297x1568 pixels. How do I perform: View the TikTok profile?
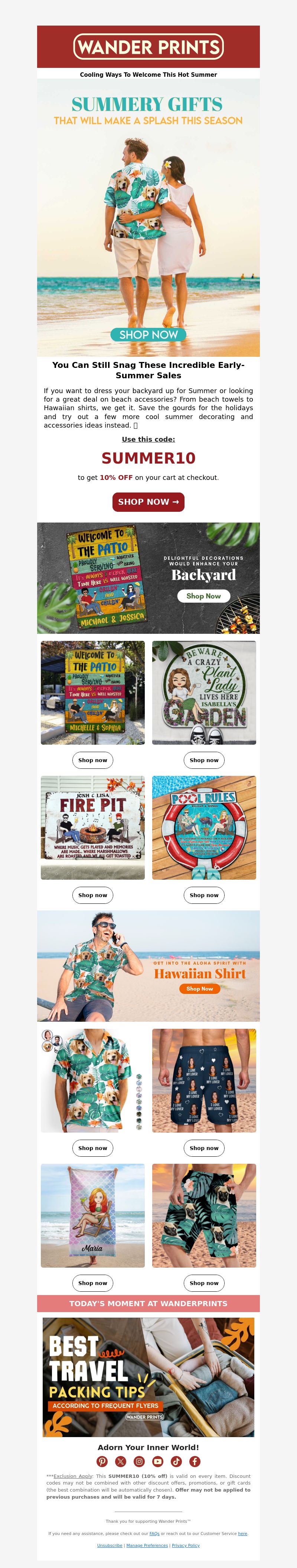176,1461
